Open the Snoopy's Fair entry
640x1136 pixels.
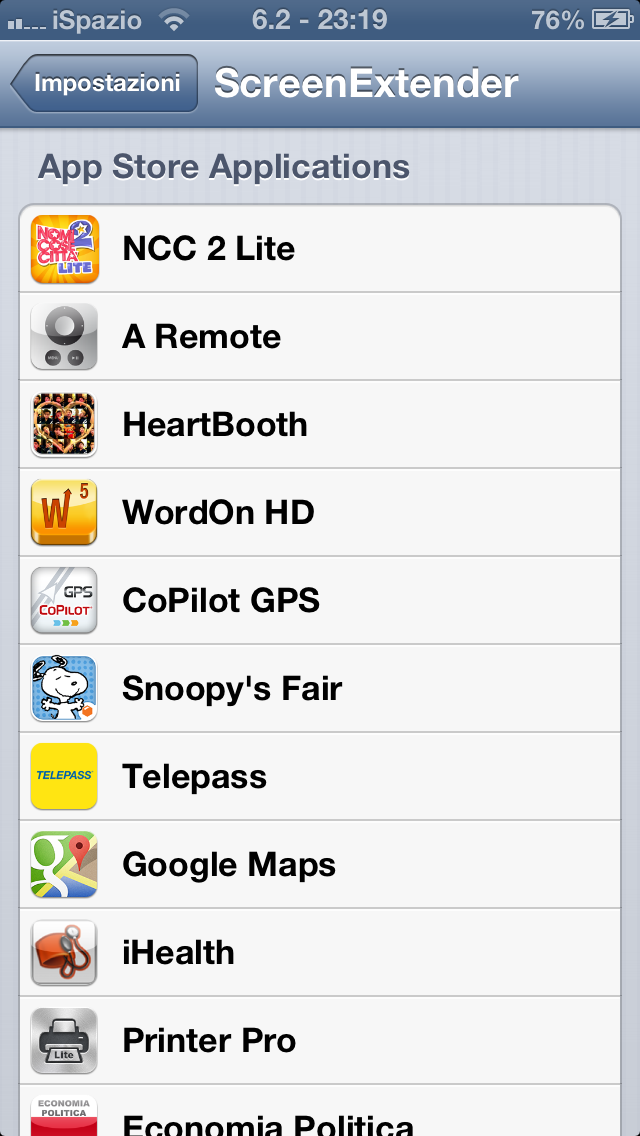click(320, 689)
